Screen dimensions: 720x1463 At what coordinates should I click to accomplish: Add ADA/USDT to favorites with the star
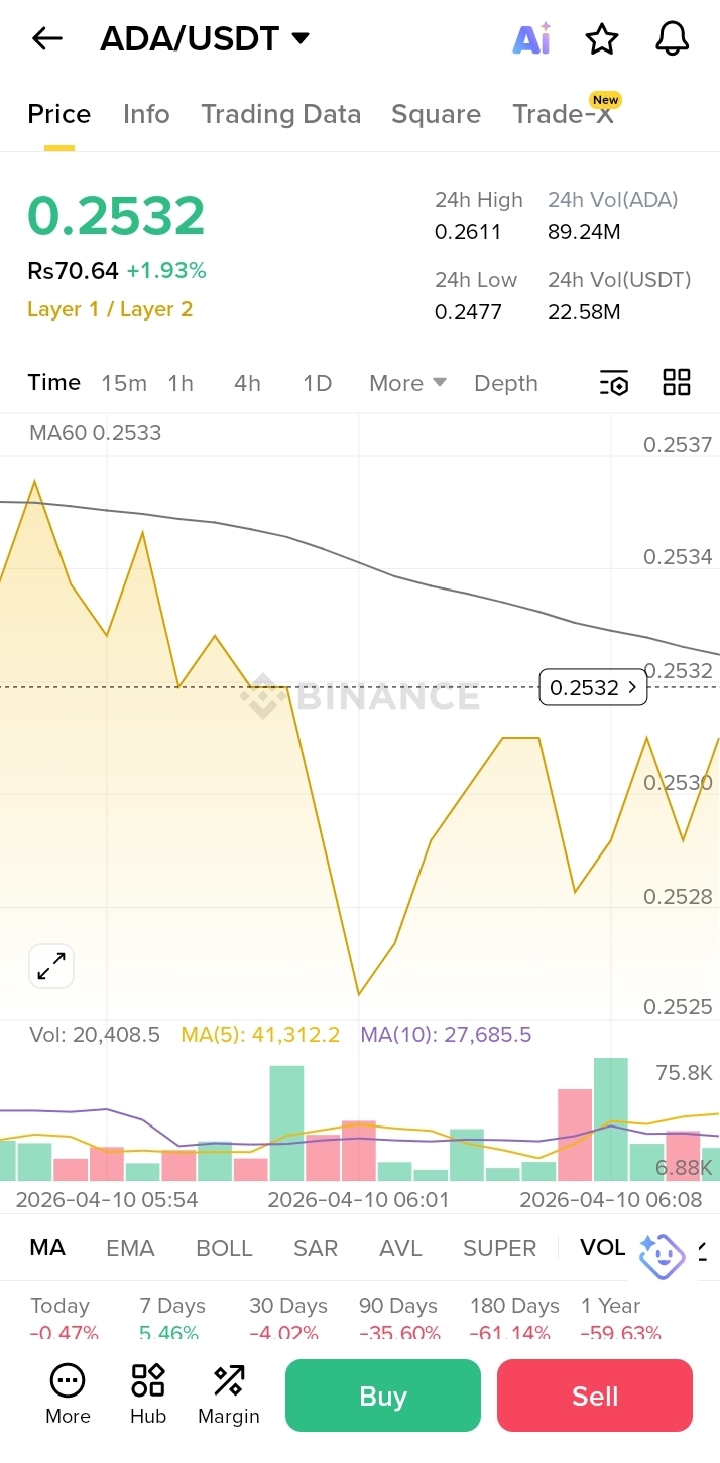click(x=602, y=39)
